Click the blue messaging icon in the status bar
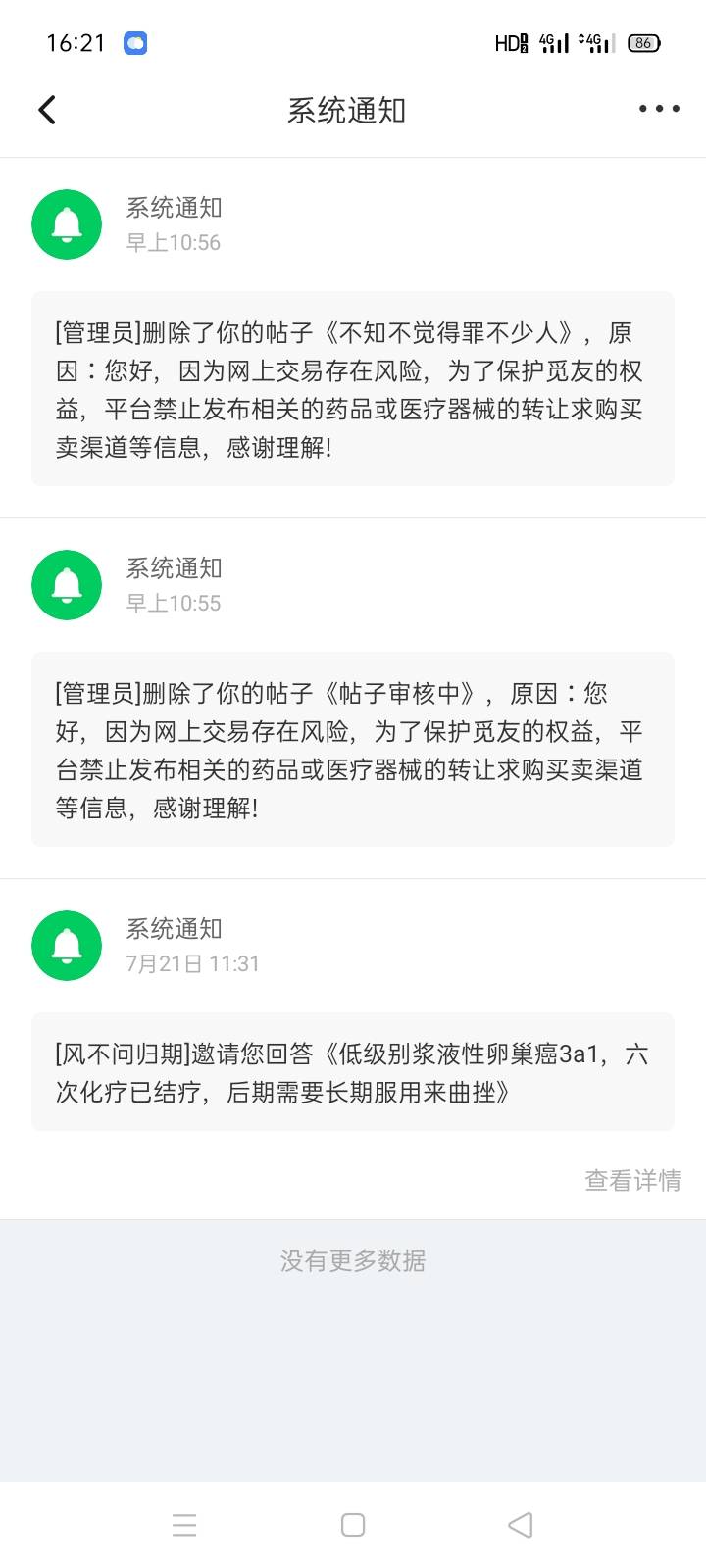The height and width of the screenshot is (1568, 706). pyautogui.click(x=134, y=43)
